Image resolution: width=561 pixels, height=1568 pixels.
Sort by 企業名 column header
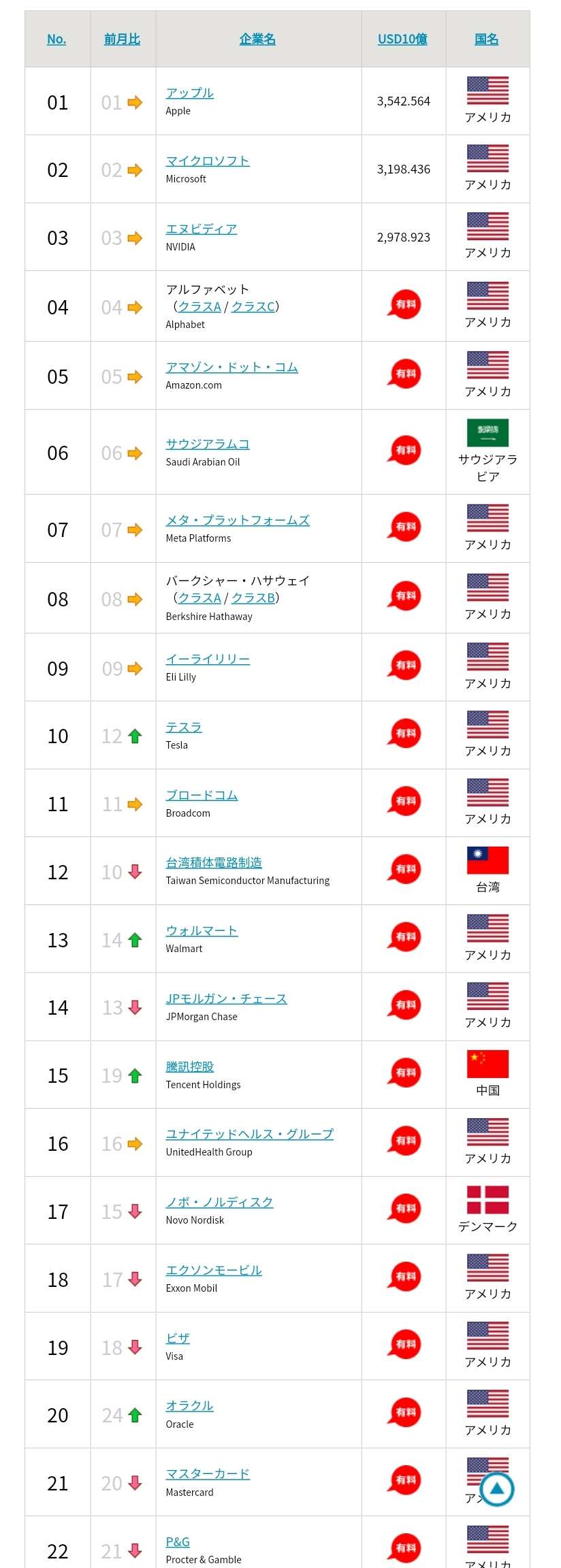(257, 39)
